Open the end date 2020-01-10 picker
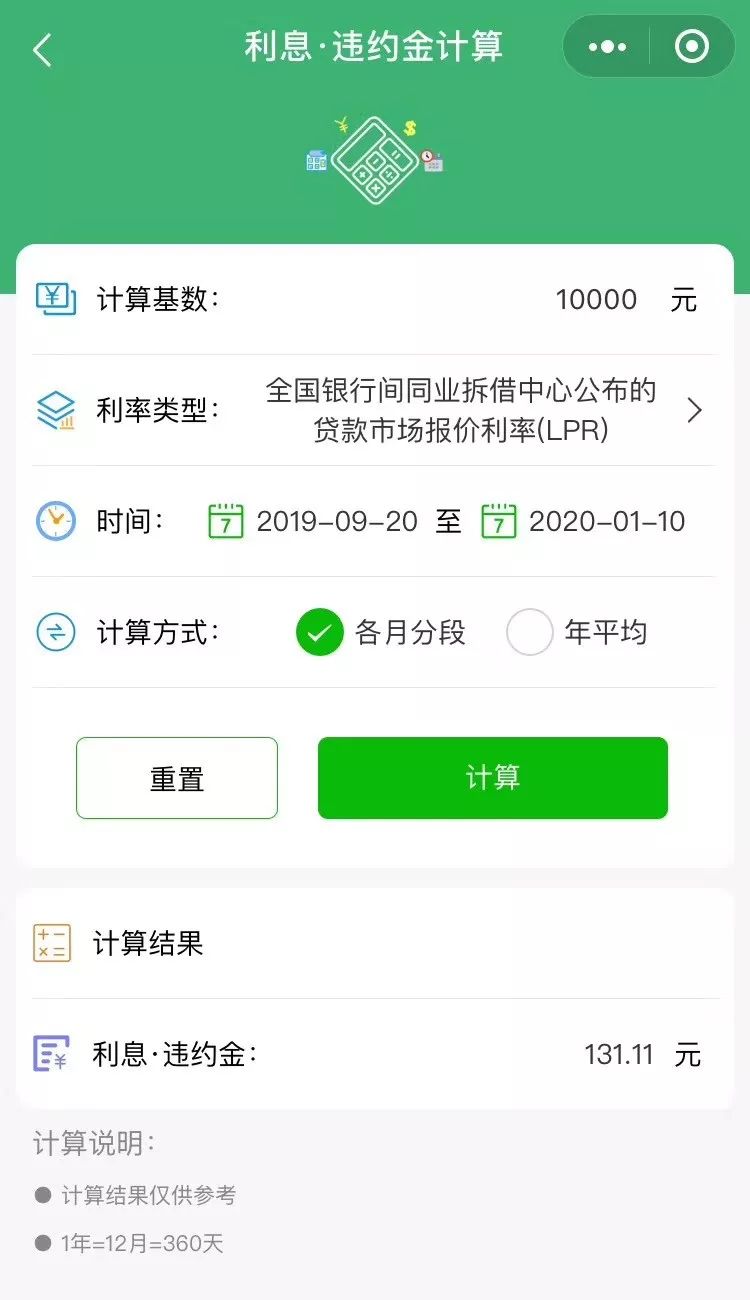This screenshot has width=750, height=1300. click(609, 521)
